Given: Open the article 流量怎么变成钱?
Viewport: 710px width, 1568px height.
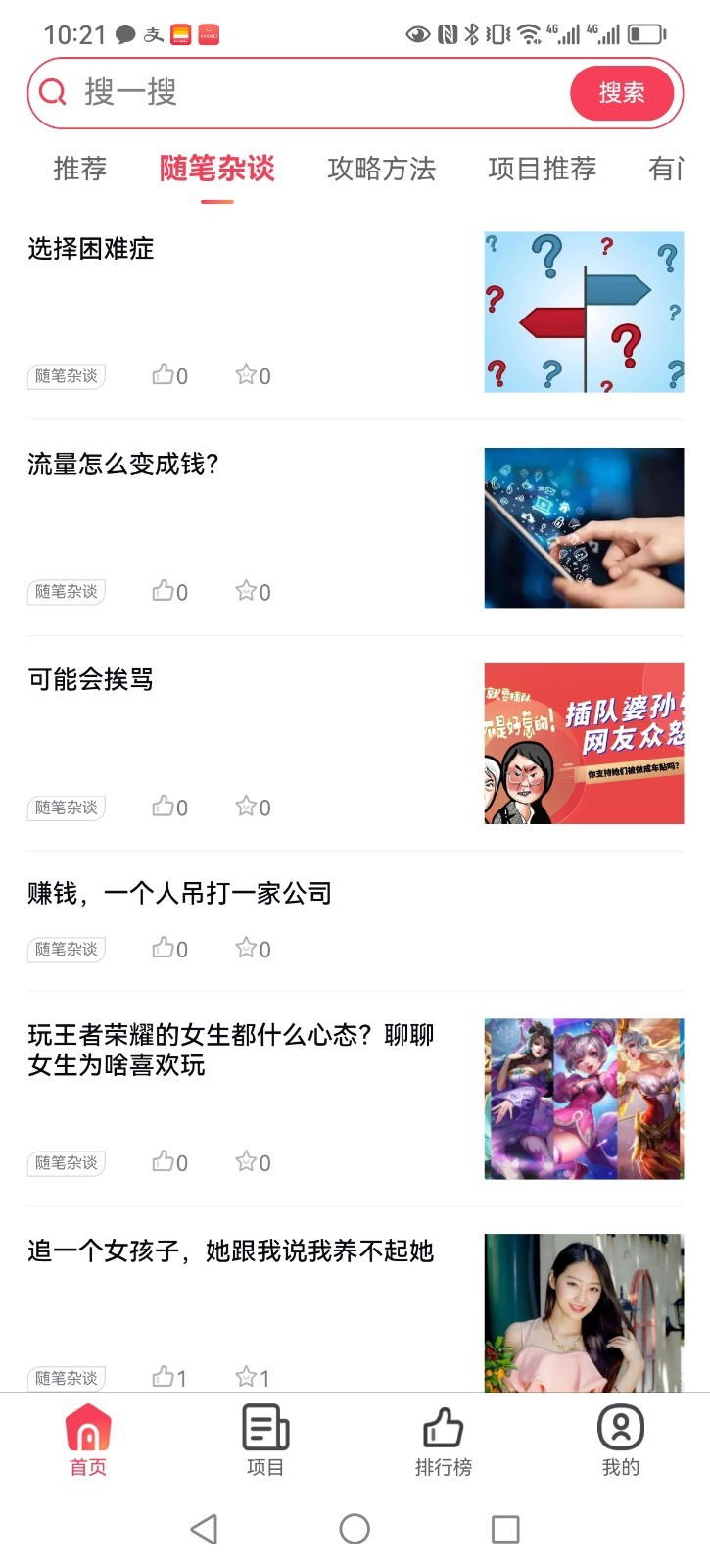Looking at the screenshot, I should click(x=122, y=465).
